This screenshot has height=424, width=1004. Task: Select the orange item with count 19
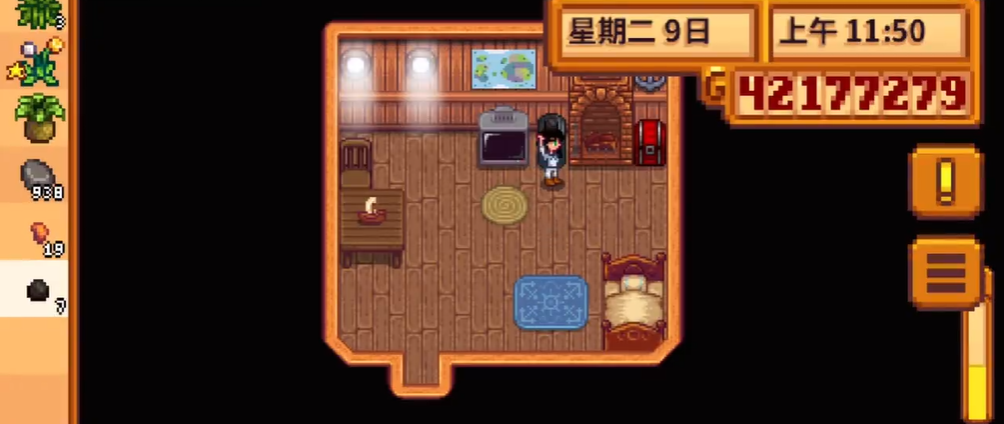[38, 234]
